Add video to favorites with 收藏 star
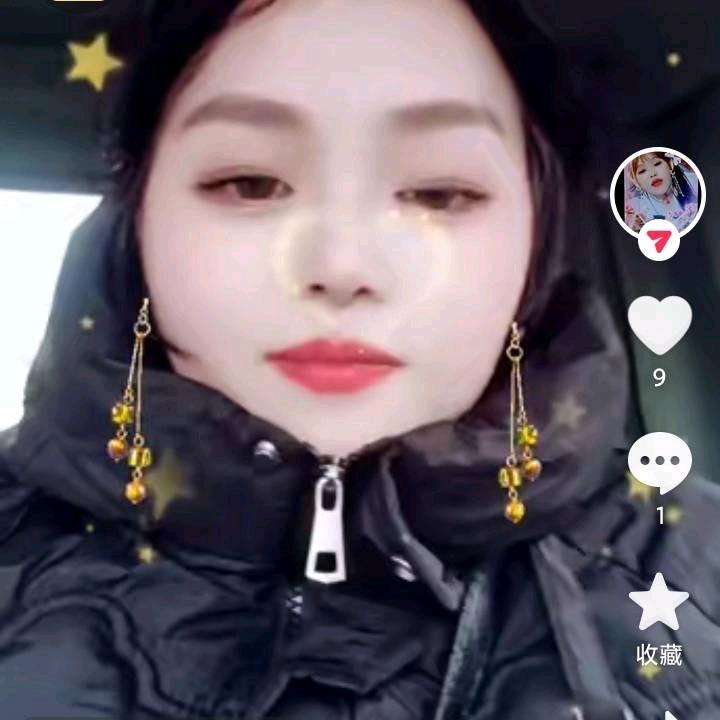 click(659, 603)
